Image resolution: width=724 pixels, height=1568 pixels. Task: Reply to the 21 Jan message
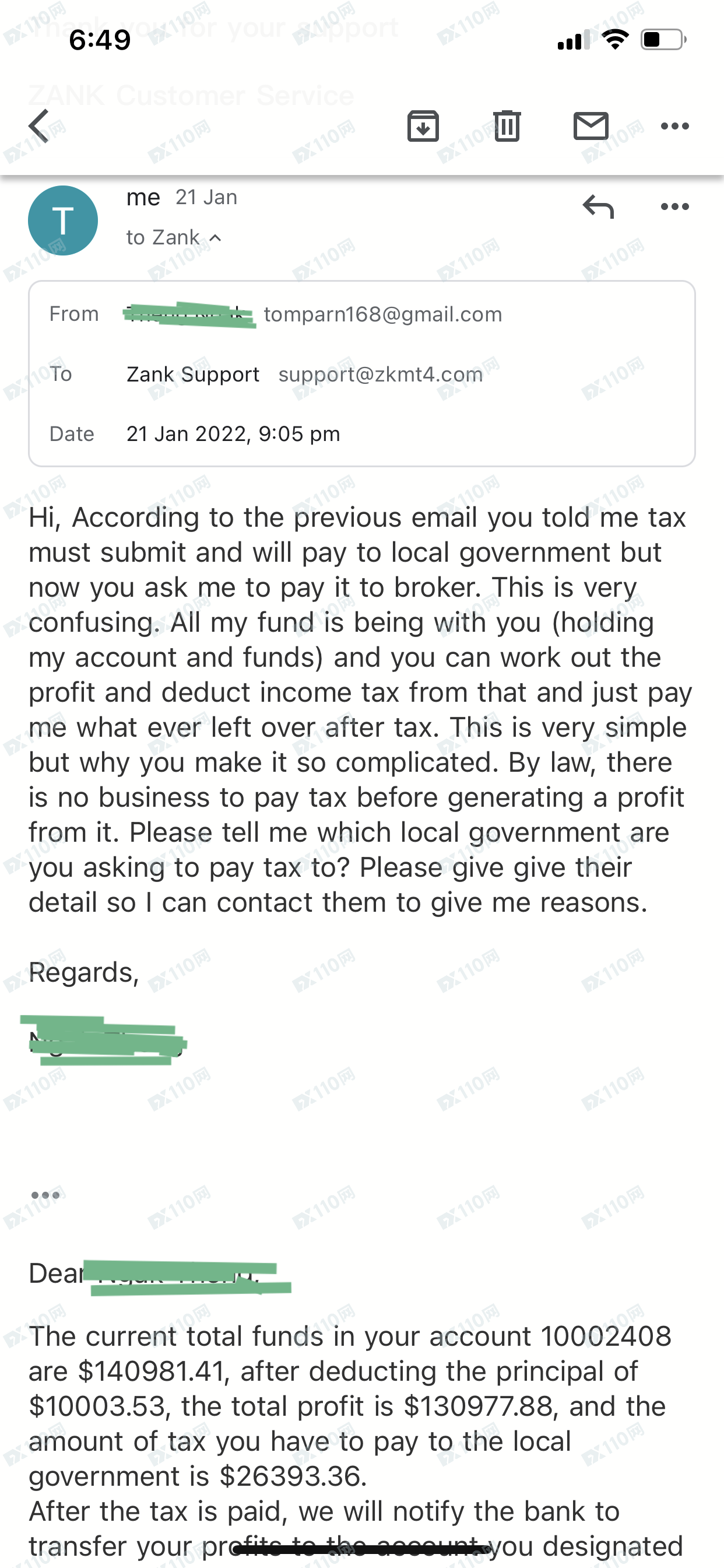click(x=598, y=207)
